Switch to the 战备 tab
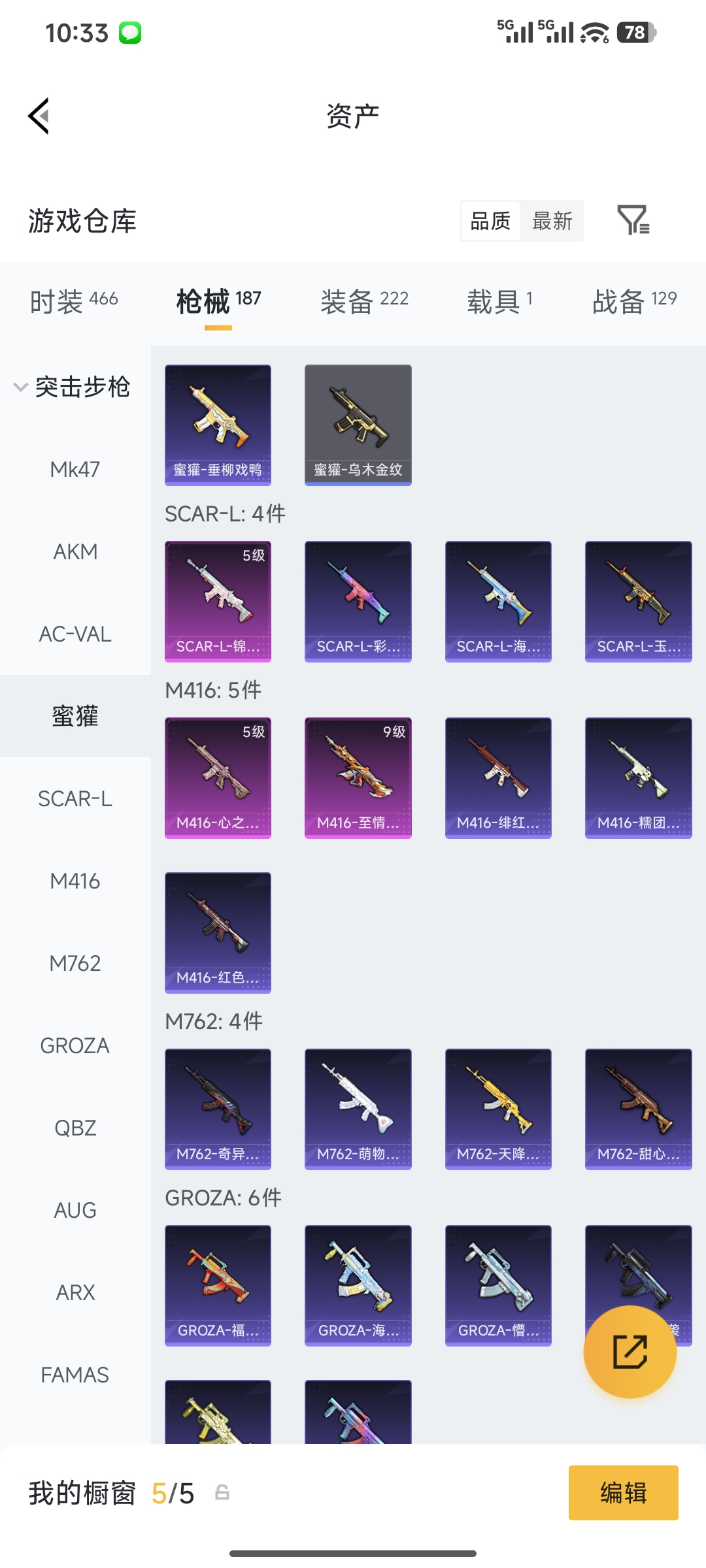The width and height of the screenshot is (706, 1568). pos(634,301)
